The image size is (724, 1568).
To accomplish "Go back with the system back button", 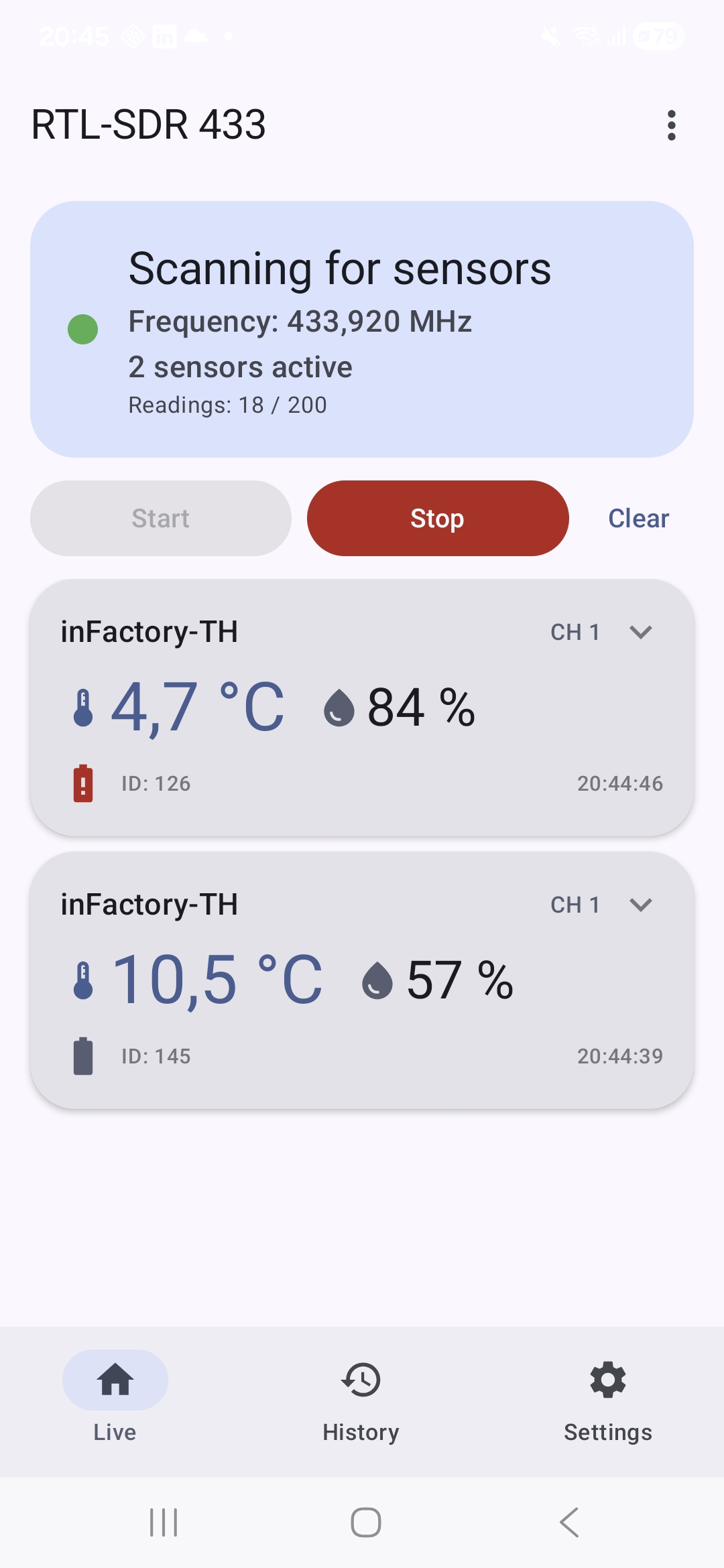I will pyautogui.click(x=569, y=1522).
